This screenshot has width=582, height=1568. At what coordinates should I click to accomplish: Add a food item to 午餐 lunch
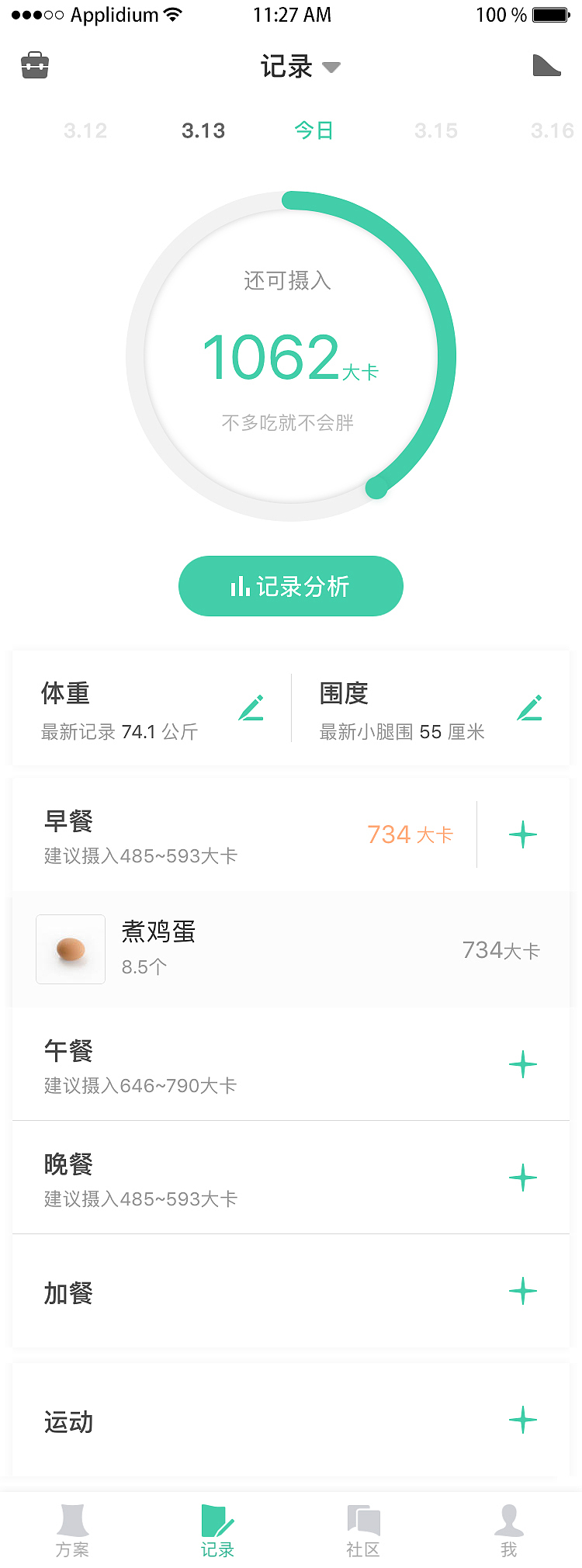[523, 1064]
